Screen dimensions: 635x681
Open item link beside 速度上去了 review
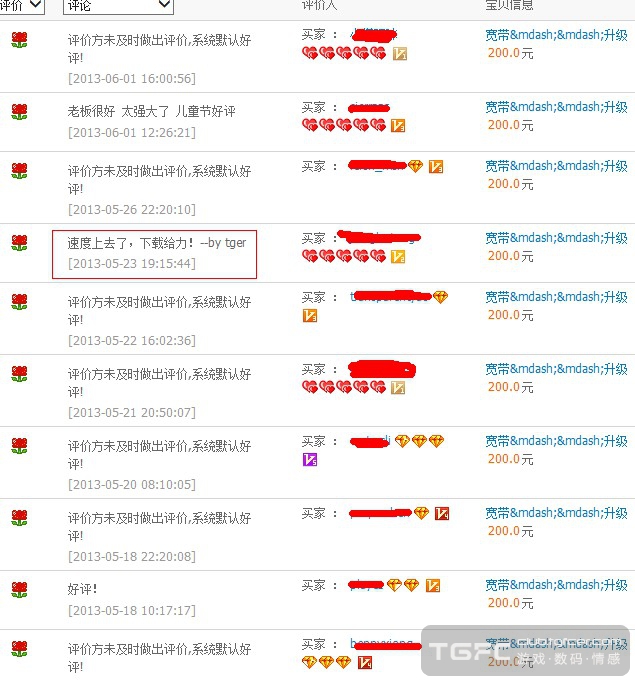tap(556, 238)
